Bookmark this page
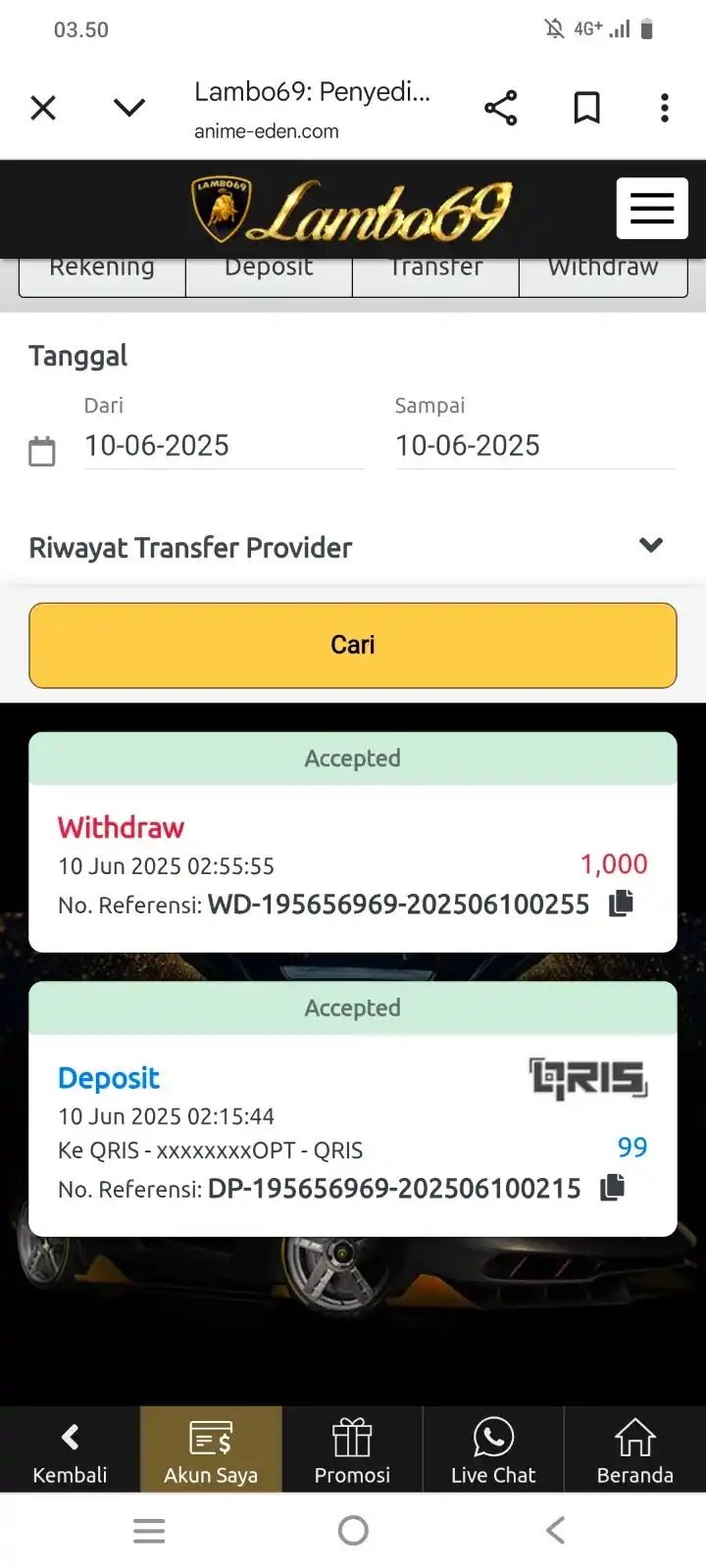 tap(586, 108)
